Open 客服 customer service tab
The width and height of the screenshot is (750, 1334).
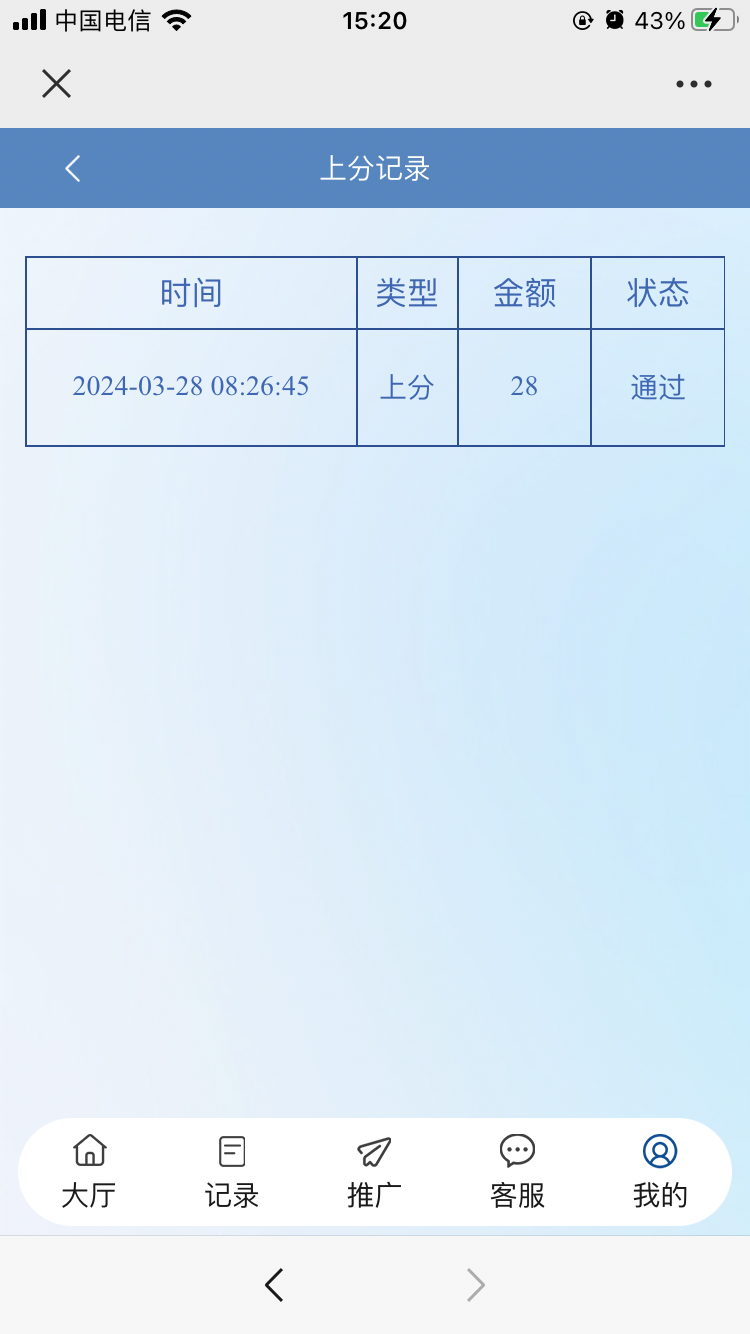518,1172
